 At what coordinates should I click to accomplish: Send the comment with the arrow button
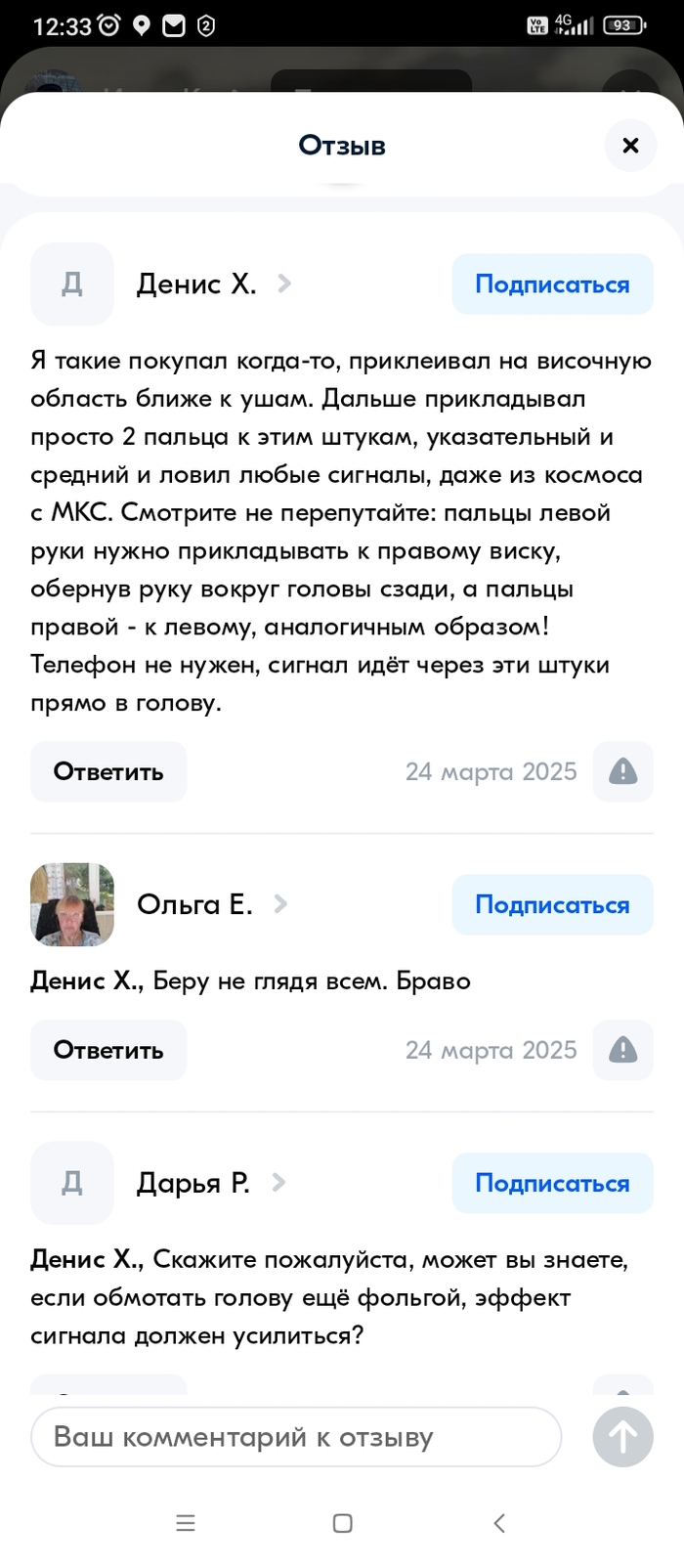tap(622, 1438)
